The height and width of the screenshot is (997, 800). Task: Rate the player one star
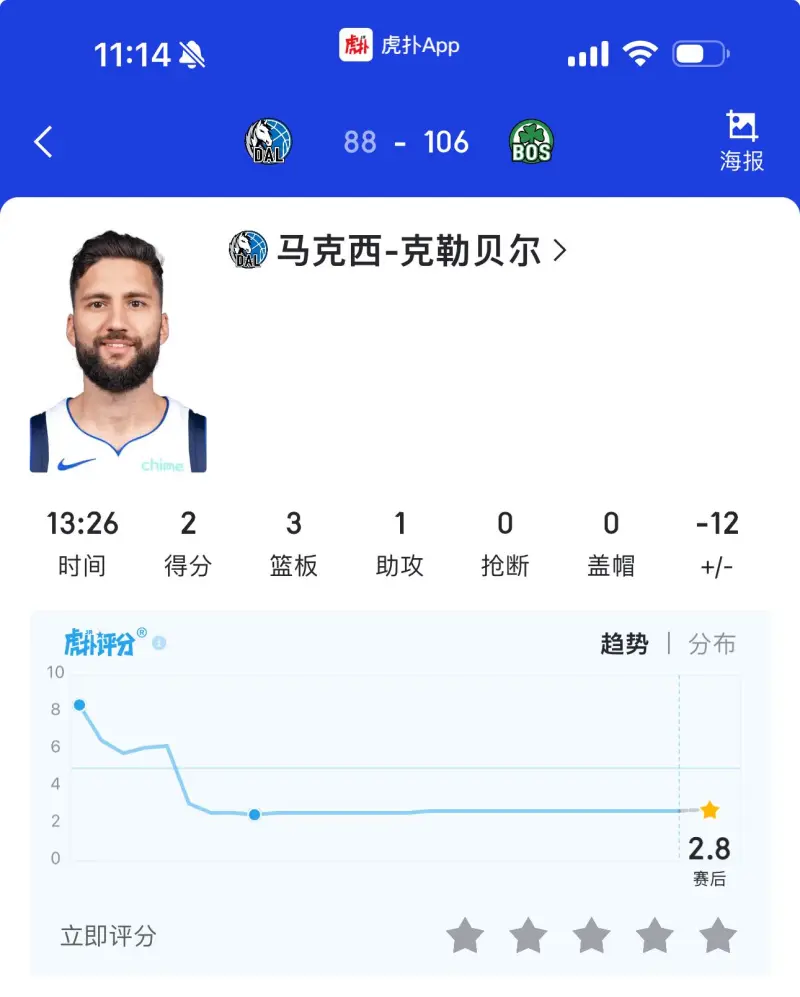click(x=465, y=937)
